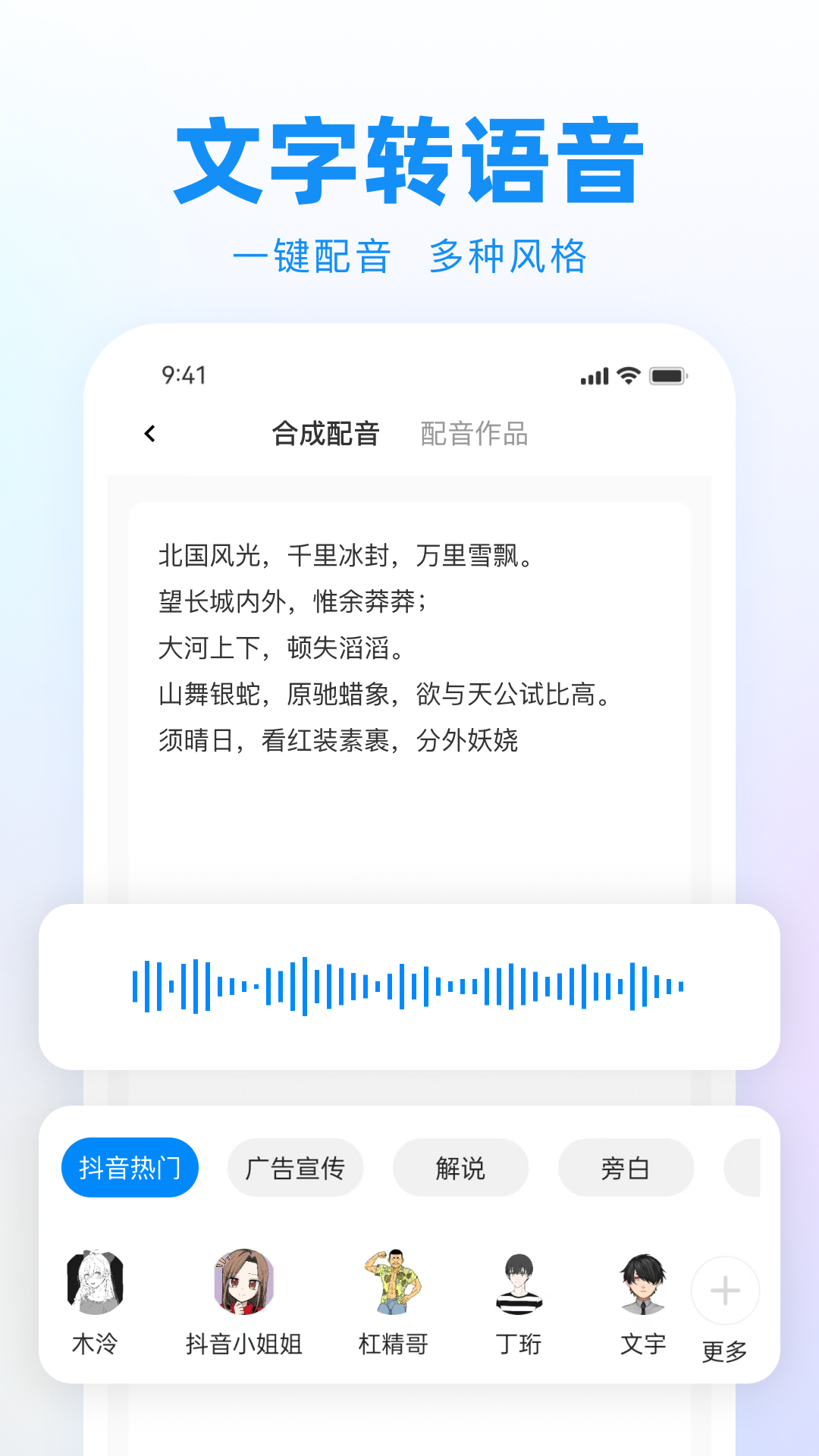Open more voices with the plus icon
The width and height of the screenshot is (819, 1456).
(724, 1291)
